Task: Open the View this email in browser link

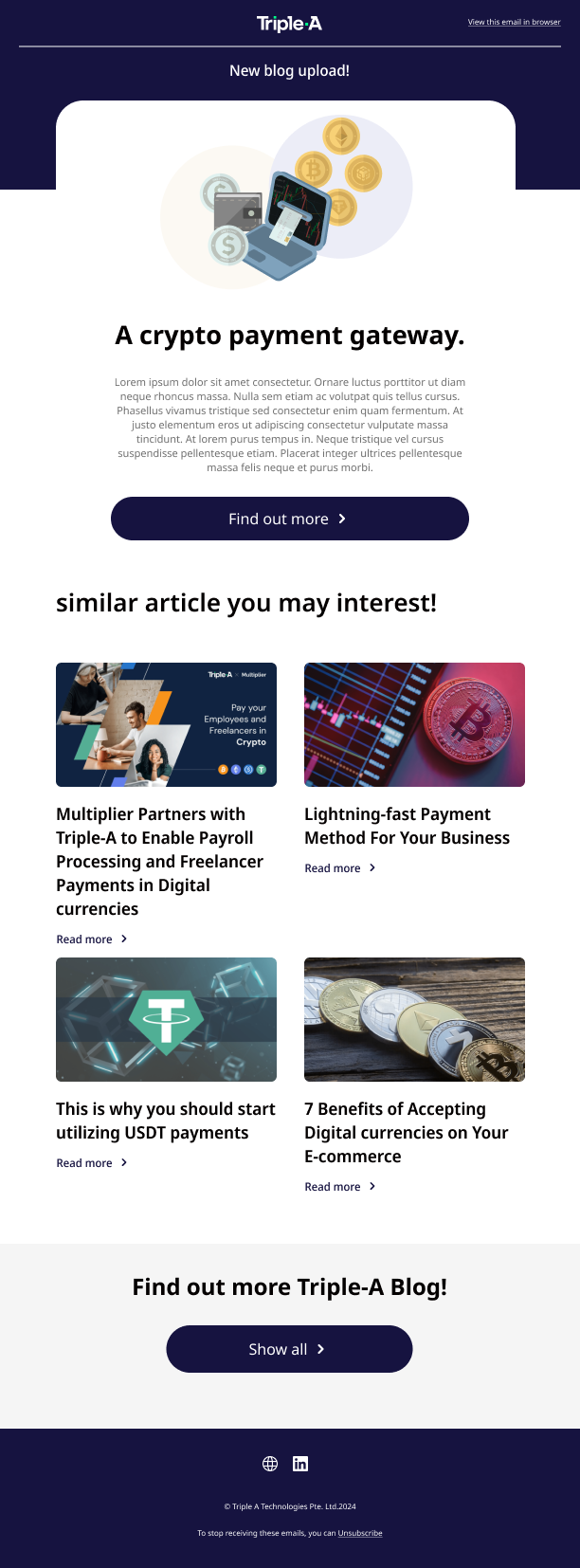Action: click(x=514, y=22)
